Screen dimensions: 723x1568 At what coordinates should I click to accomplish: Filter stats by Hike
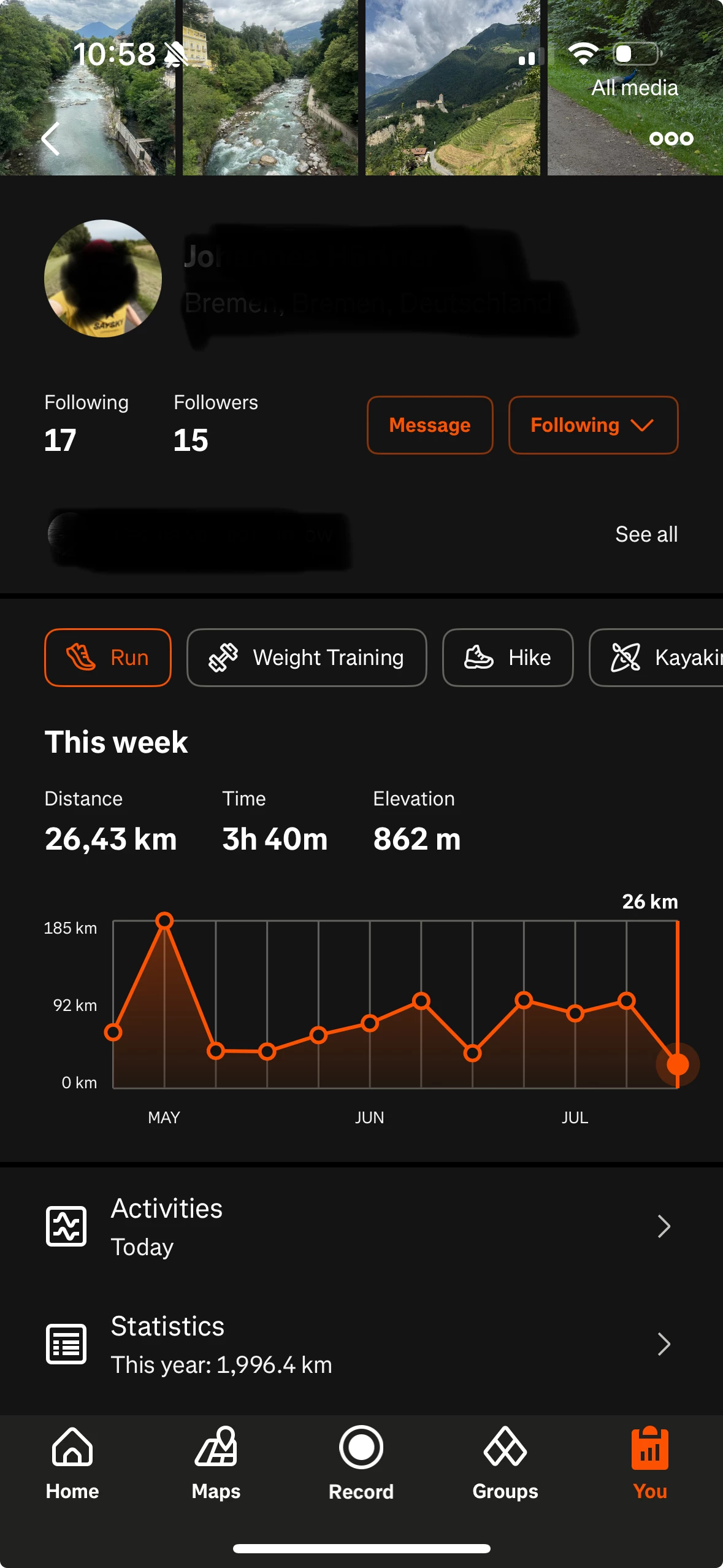(507, 658)
